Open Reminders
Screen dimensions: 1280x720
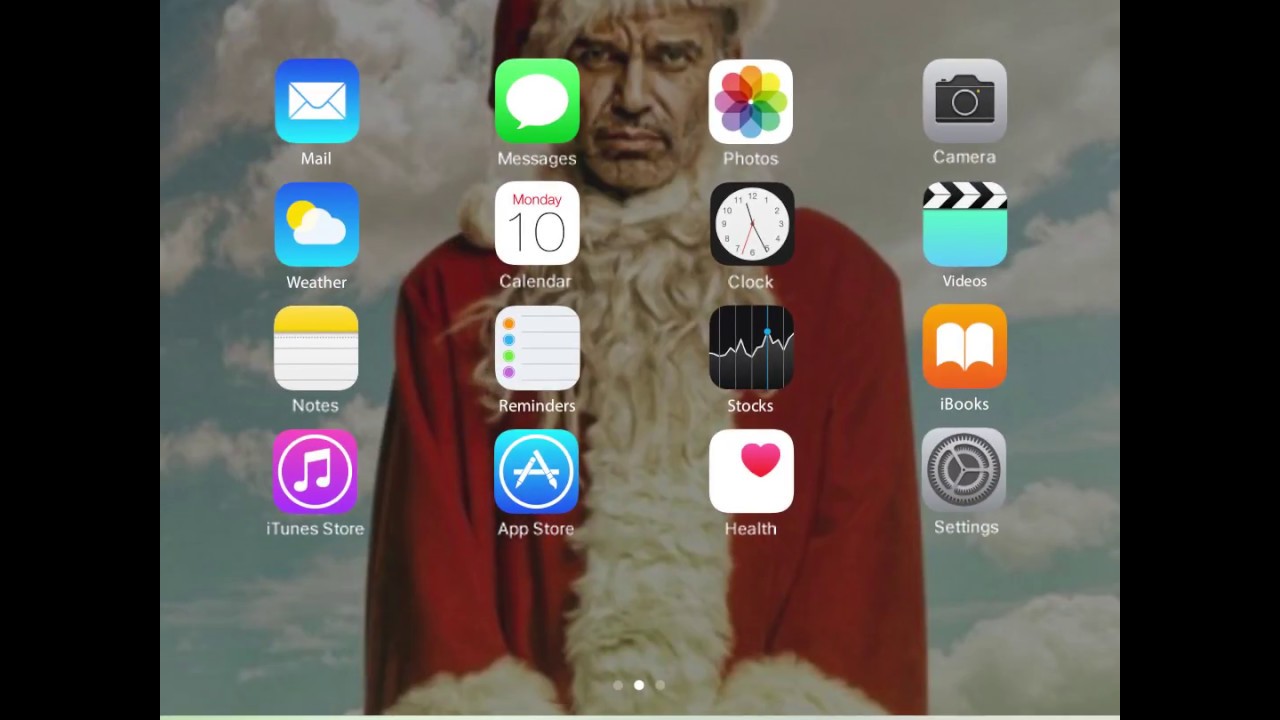click(x=537, y=347)
